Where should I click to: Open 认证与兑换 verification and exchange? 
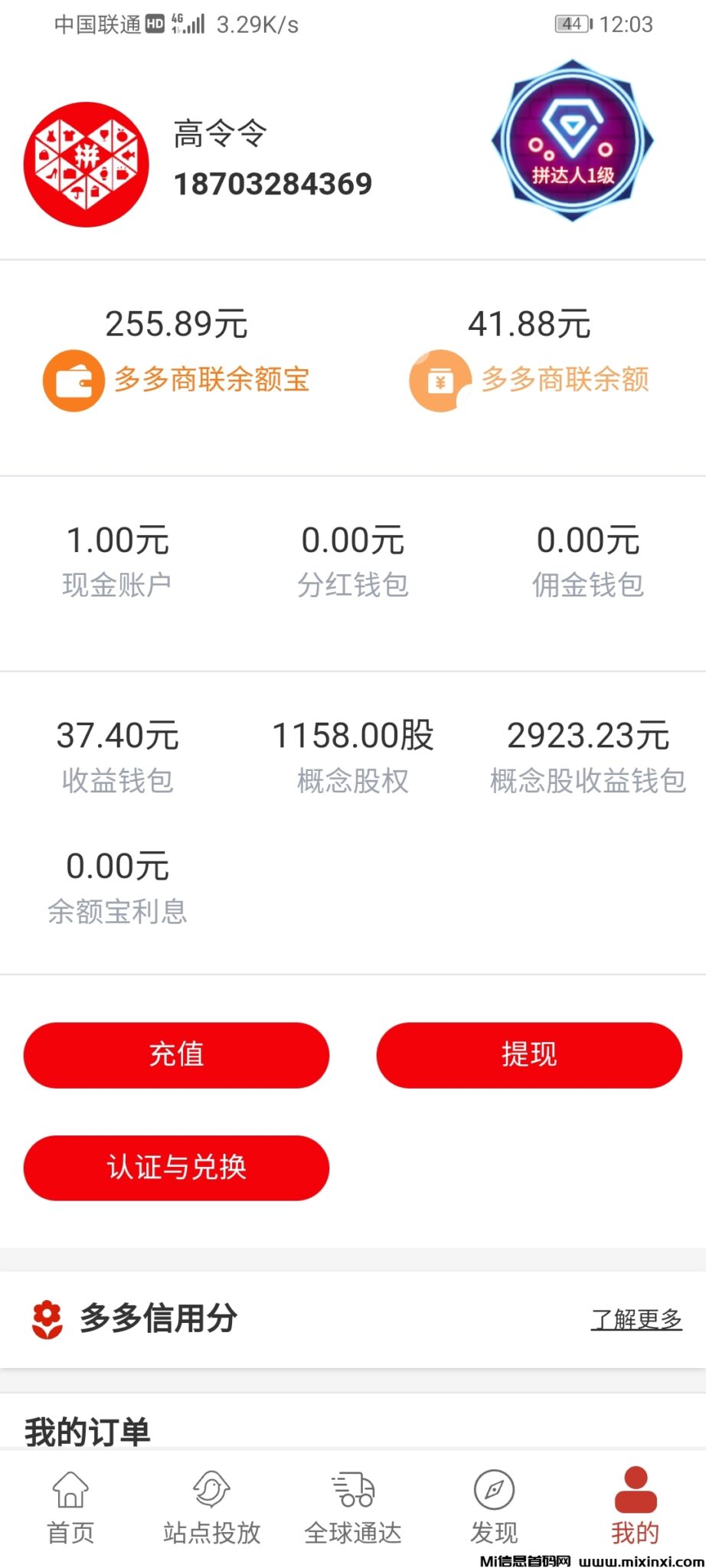[176, 1168]
